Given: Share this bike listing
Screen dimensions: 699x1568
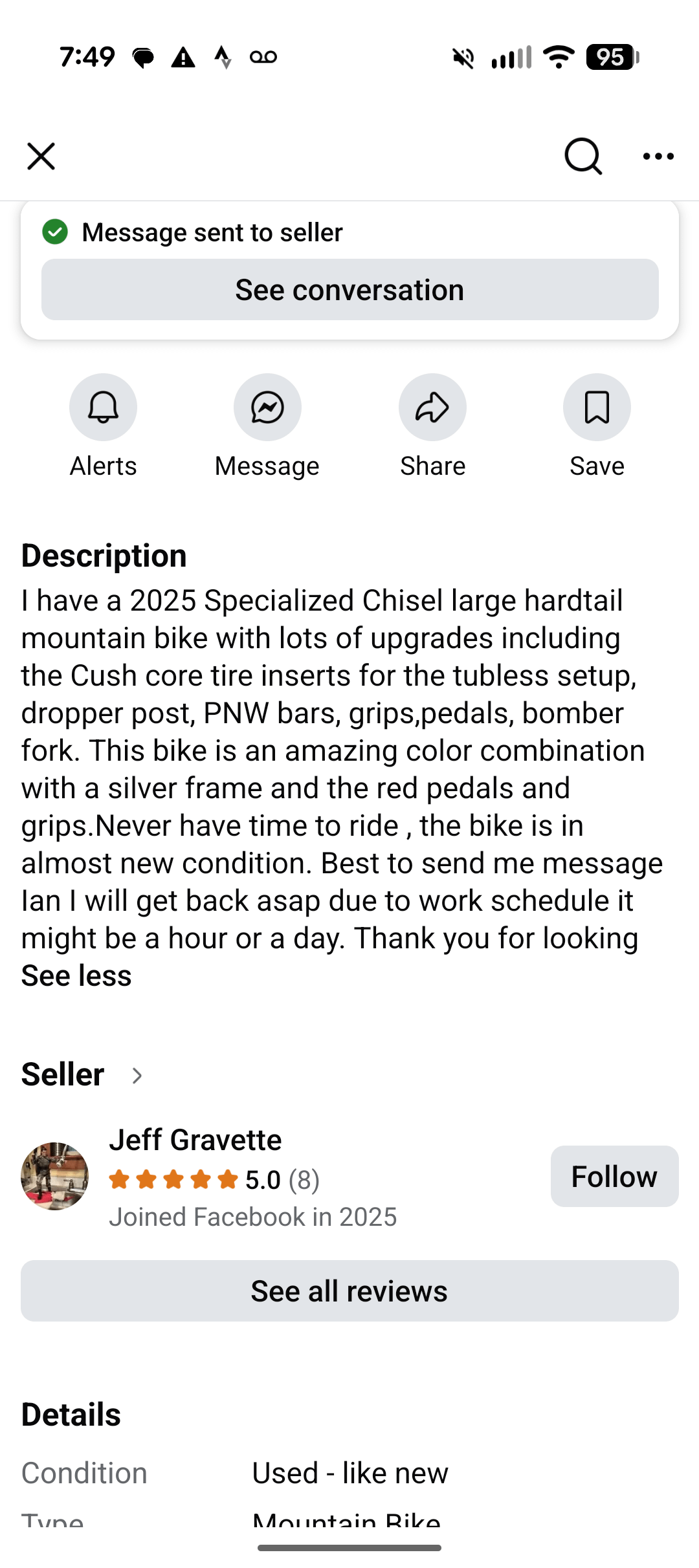Looking at the screenshot, I should click(x=432, y=407).
